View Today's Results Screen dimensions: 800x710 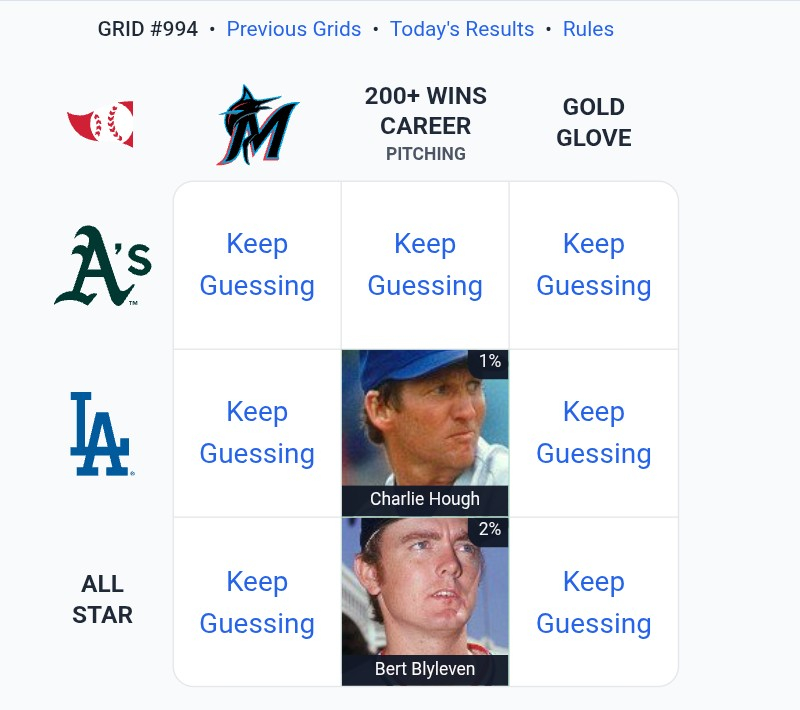coord(462,29)
